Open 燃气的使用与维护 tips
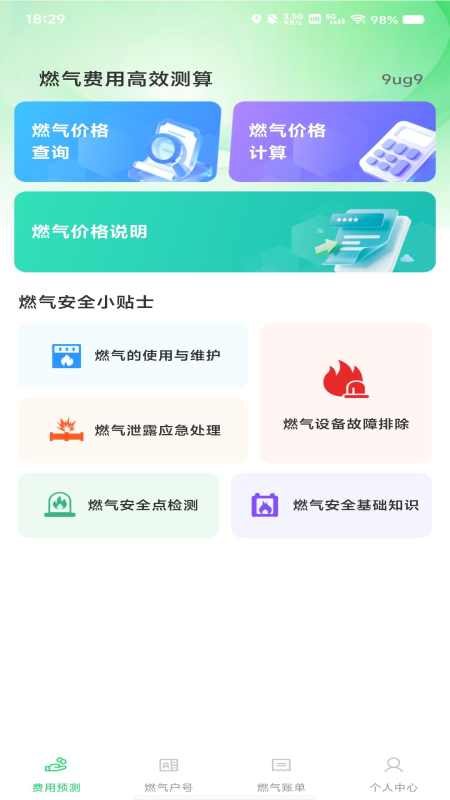450x800 pixels. [x=133, y=356]
